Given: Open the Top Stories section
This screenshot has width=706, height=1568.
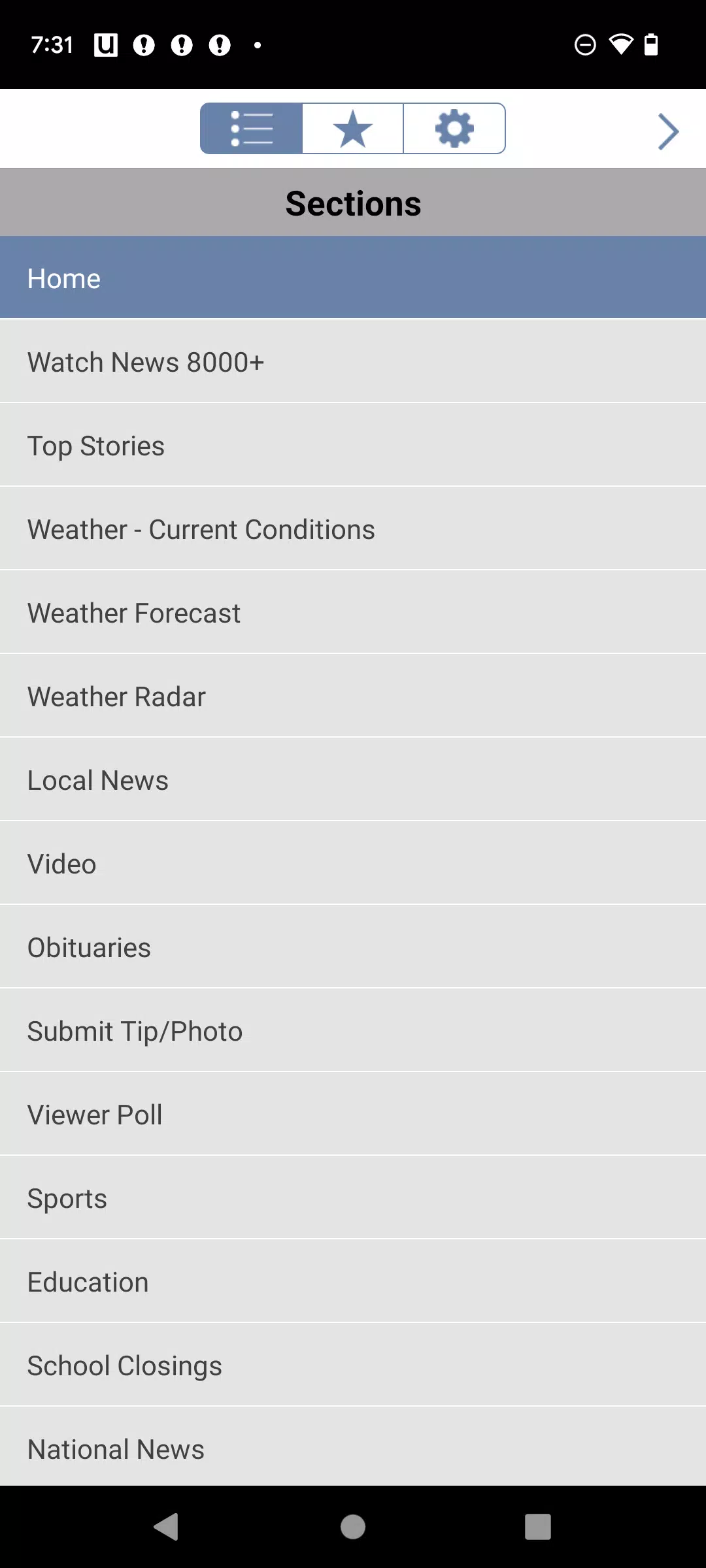Looking at the screenshot, I should pos(353,445).
